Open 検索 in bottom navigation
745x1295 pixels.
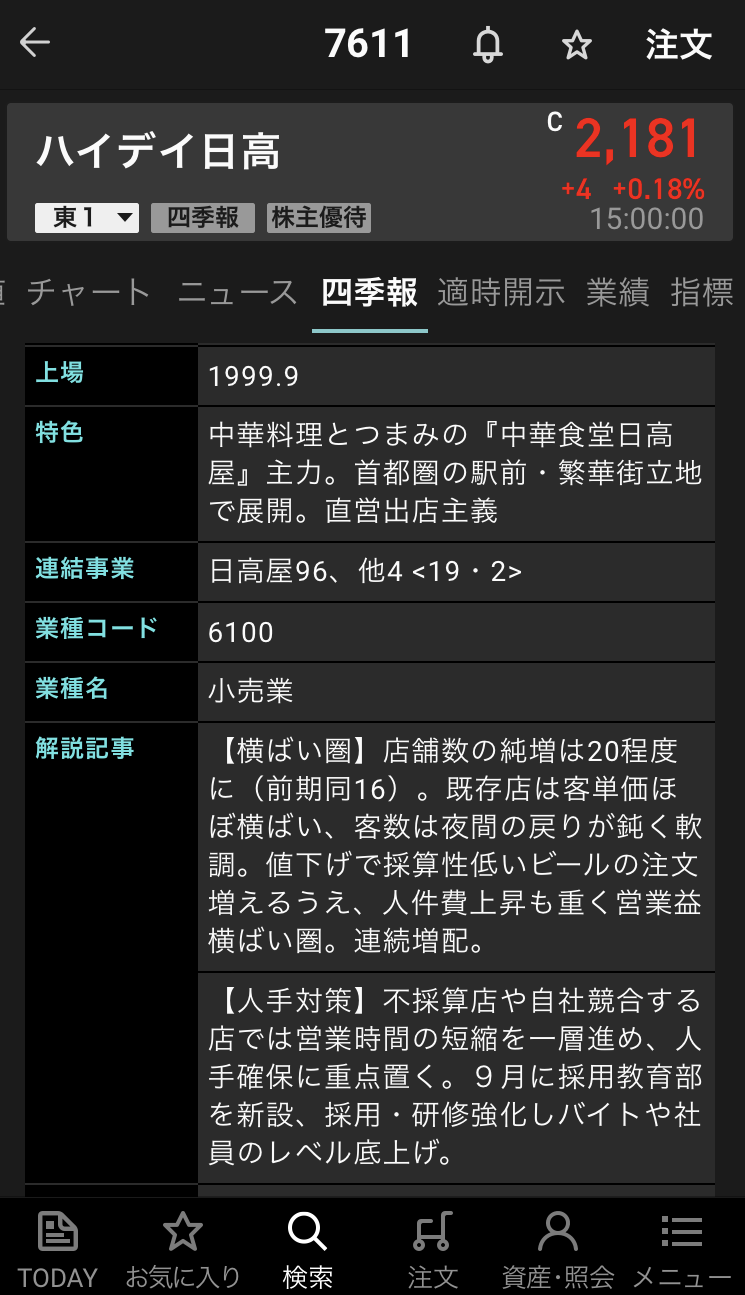[x=307, y=1247]
